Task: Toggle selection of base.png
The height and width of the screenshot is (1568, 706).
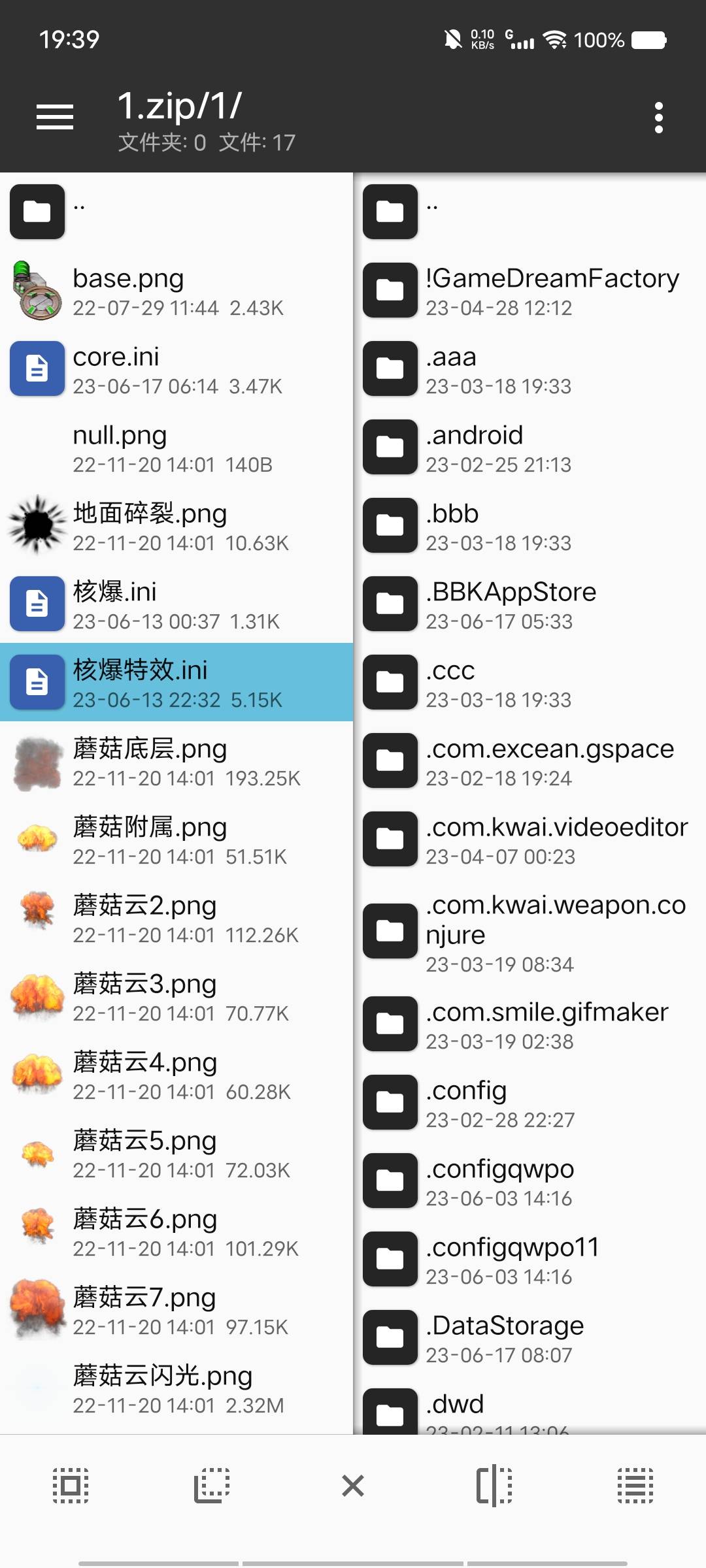Action: coord(176,290)
